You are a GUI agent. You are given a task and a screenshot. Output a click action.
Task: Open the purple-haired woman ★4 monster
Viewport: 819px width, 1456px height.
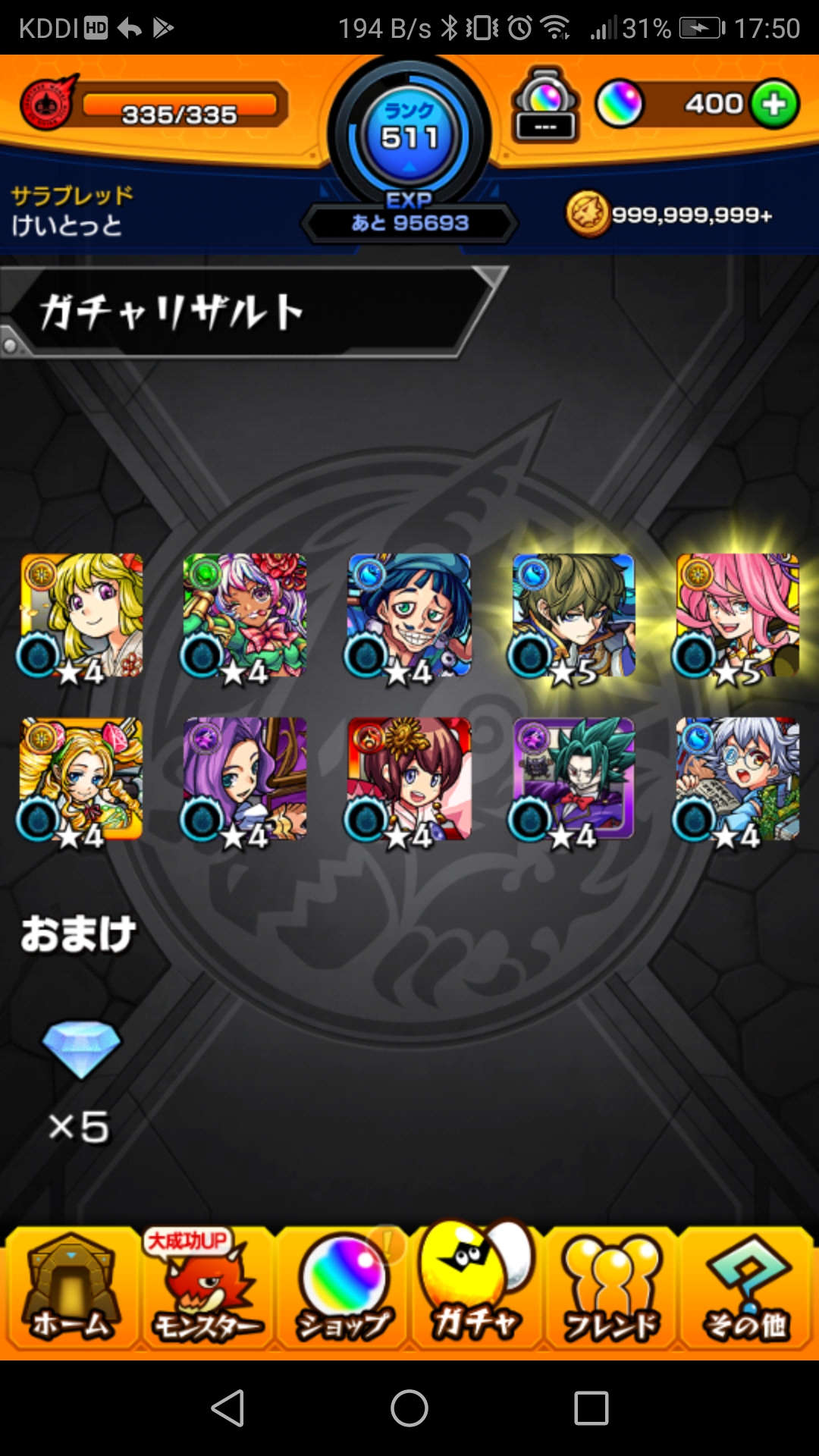(245, 780)
